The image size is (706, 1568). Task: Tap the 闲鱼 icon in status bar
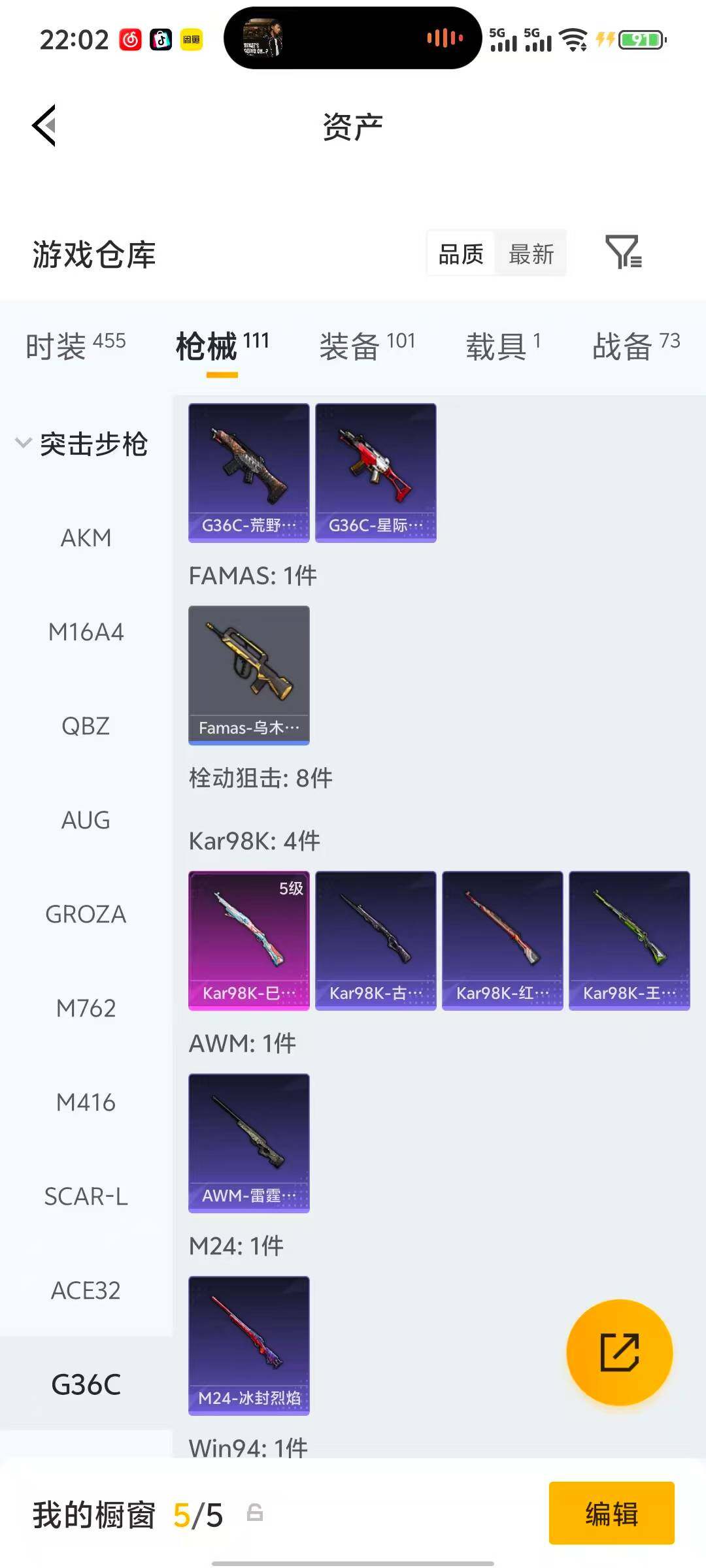[x=189, y=40]
